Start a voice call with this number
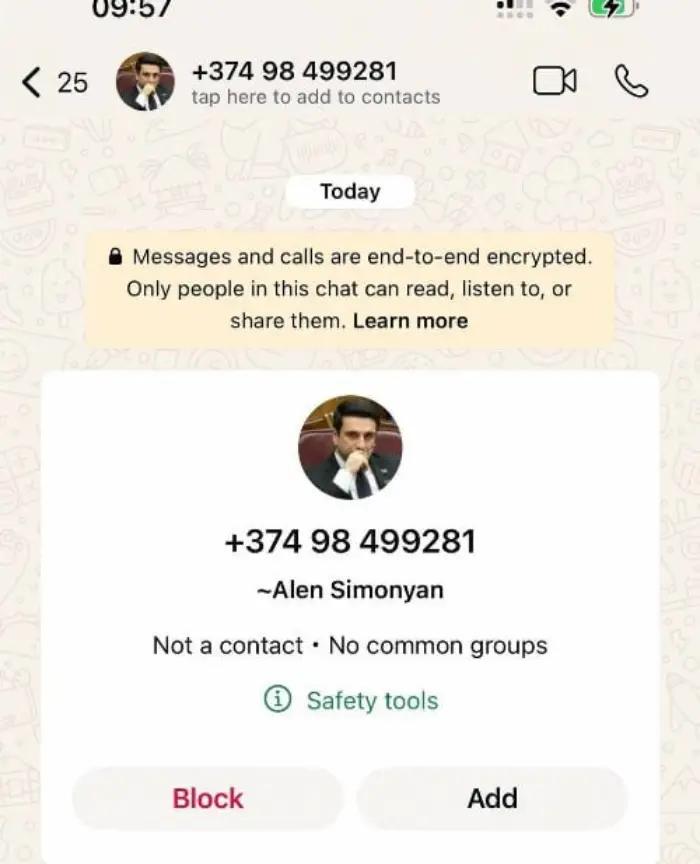700x864 pixels. (x=631, y=81)
